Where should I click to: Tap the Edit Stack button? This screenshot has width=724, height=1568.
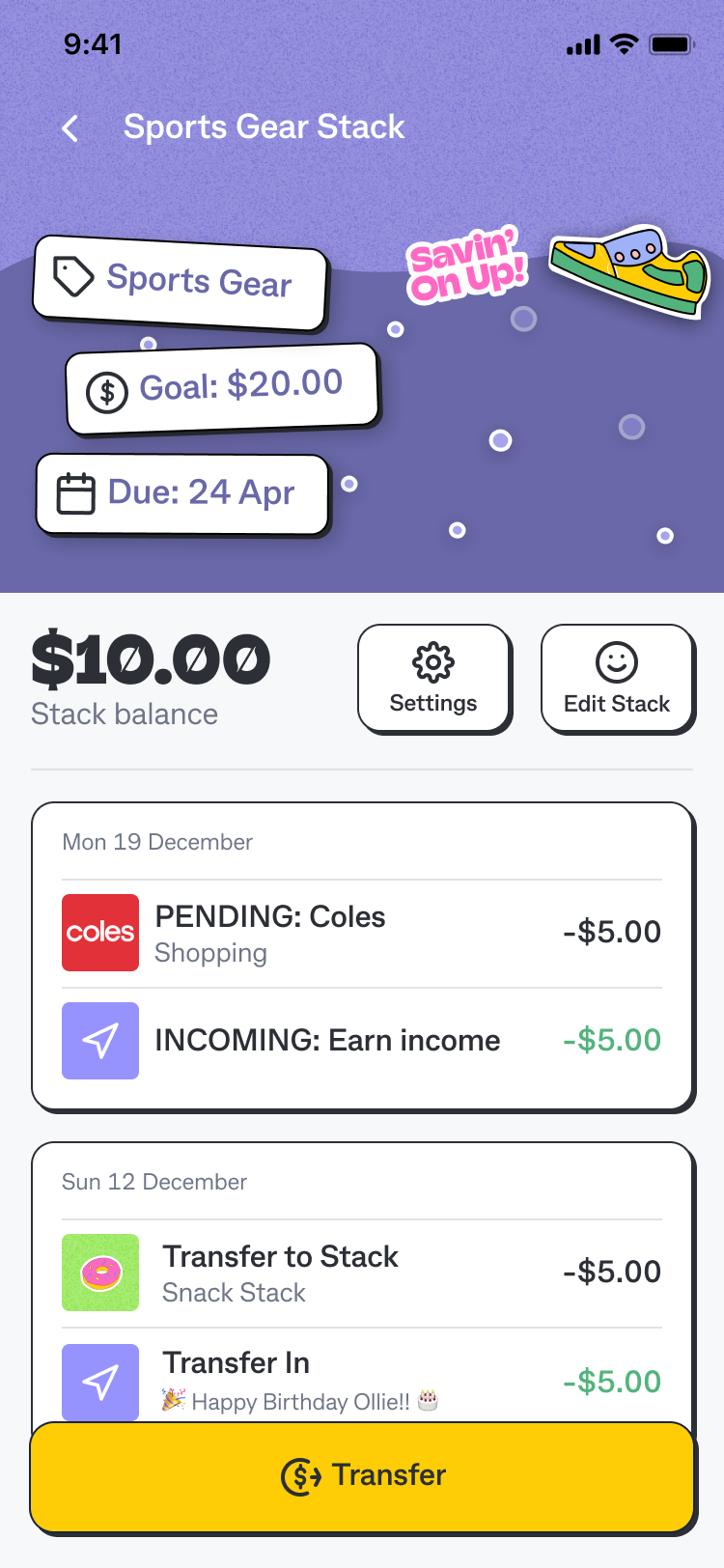(617, 678)
